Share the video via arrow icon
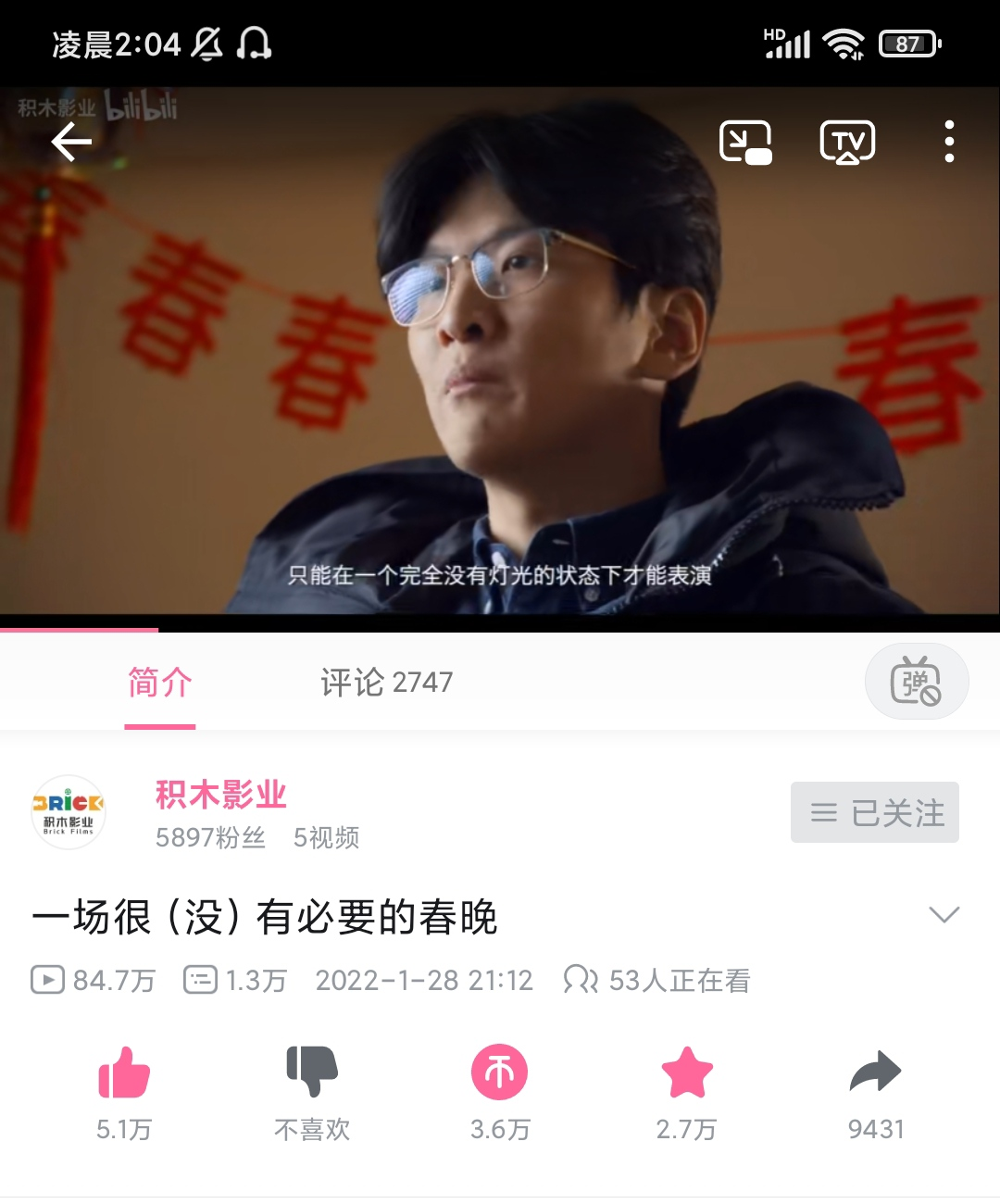The width and height of the screenshot is (1000, 1204). click(x=875, y=1073)
